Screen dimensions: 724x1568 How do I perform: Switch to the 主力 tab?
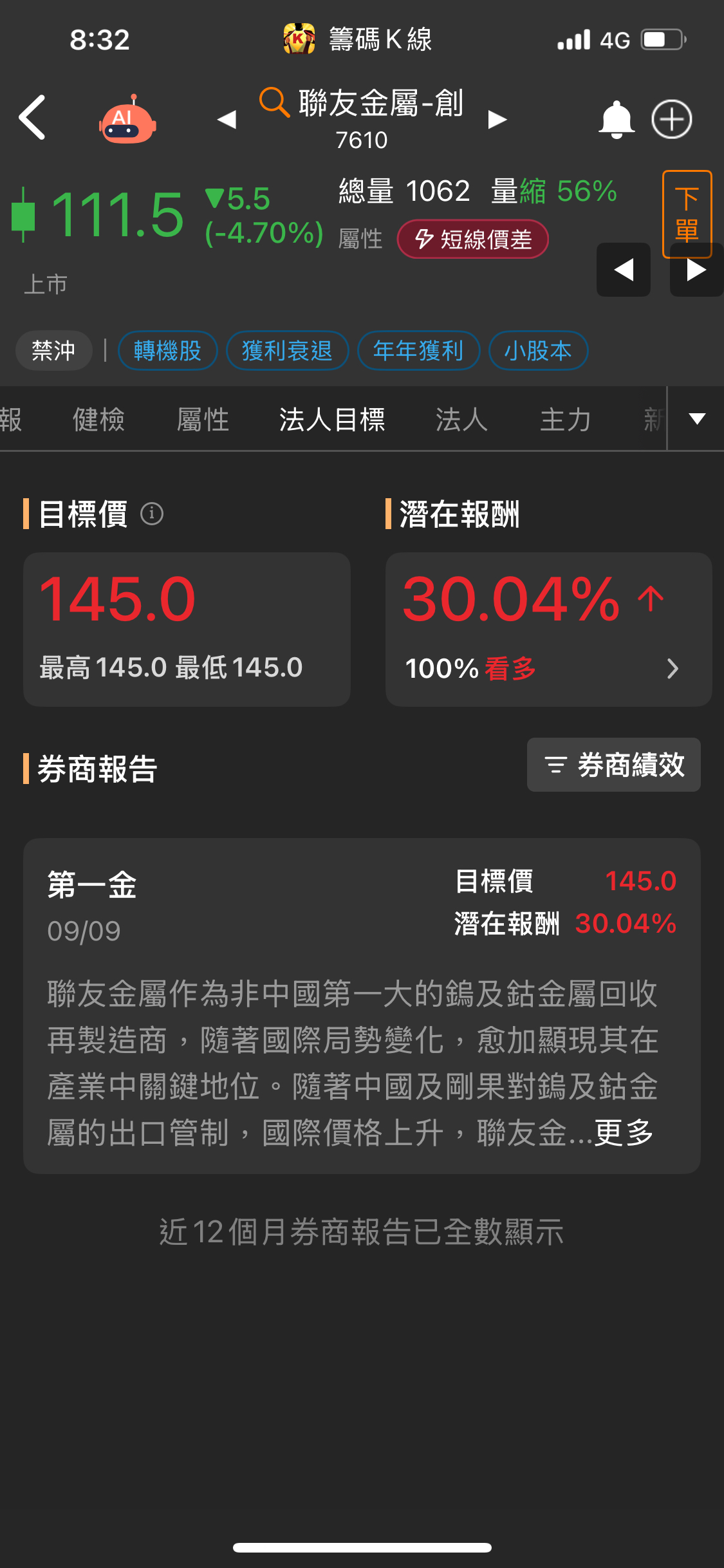point(566,420)
